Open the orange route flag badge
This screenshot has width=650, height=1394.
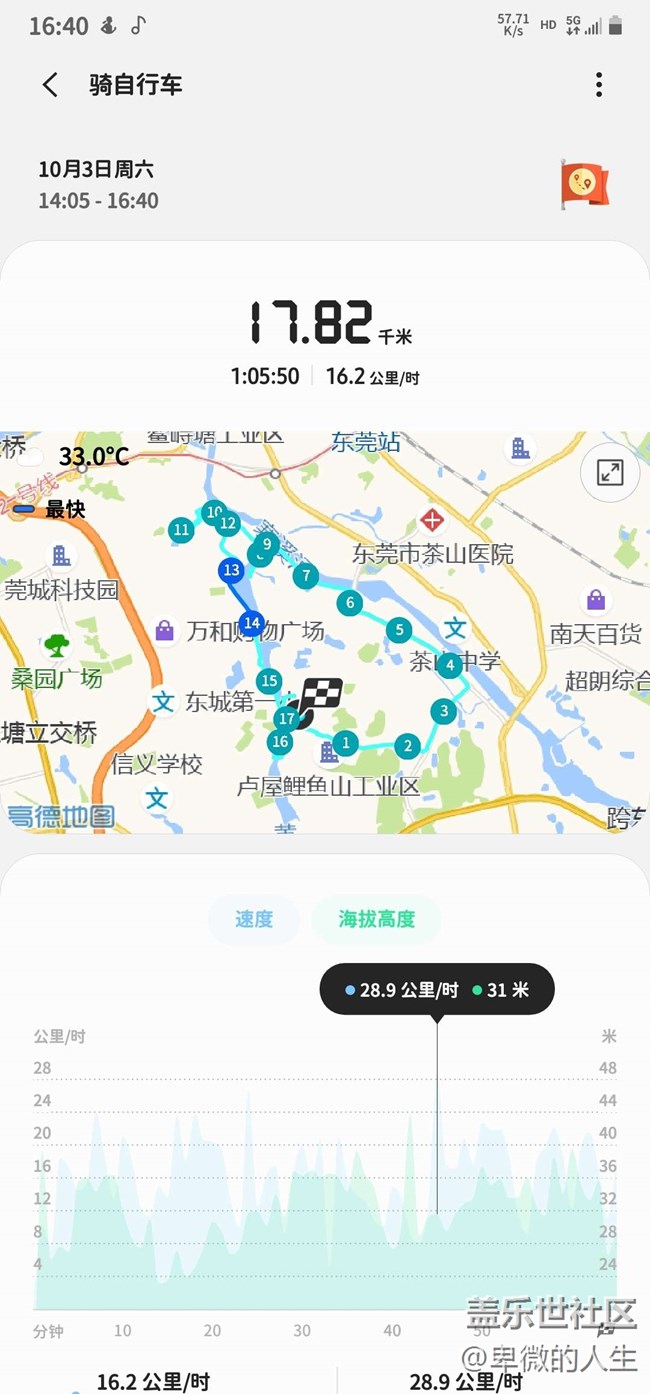pyautogui.click(x=585, y=184)
